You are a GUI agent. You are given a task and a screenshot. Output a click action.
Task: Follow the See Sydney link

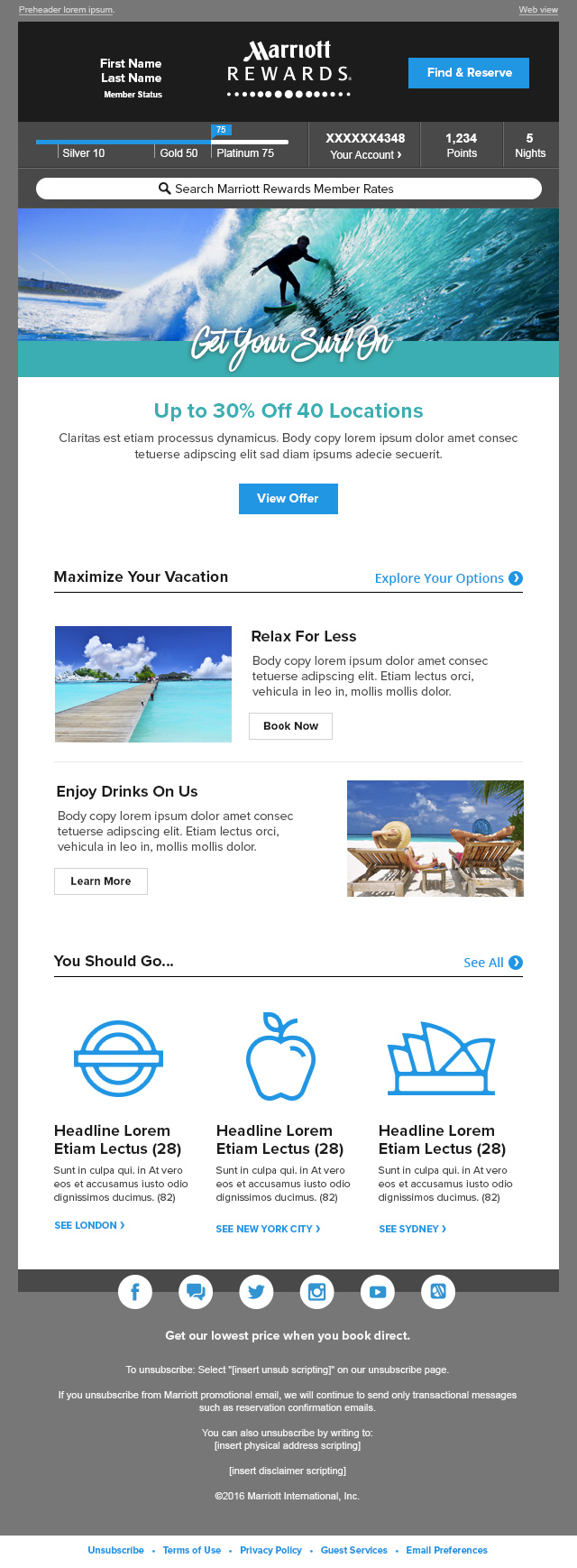click(x=412, y=1229)
